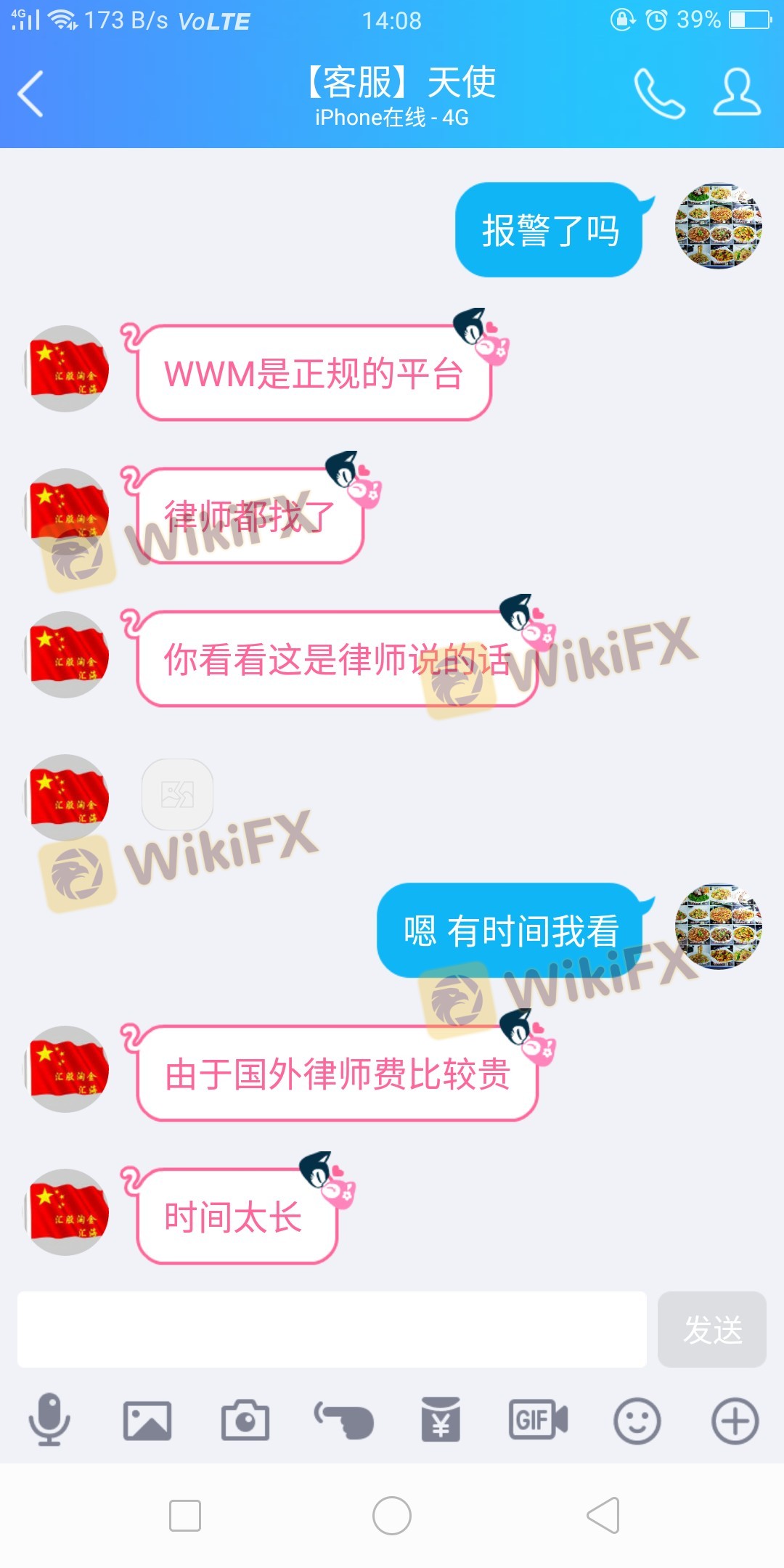Start a voice call with 【客服】天使
The width and height of the screenshot is (784, 1568).
pos(659,93)
